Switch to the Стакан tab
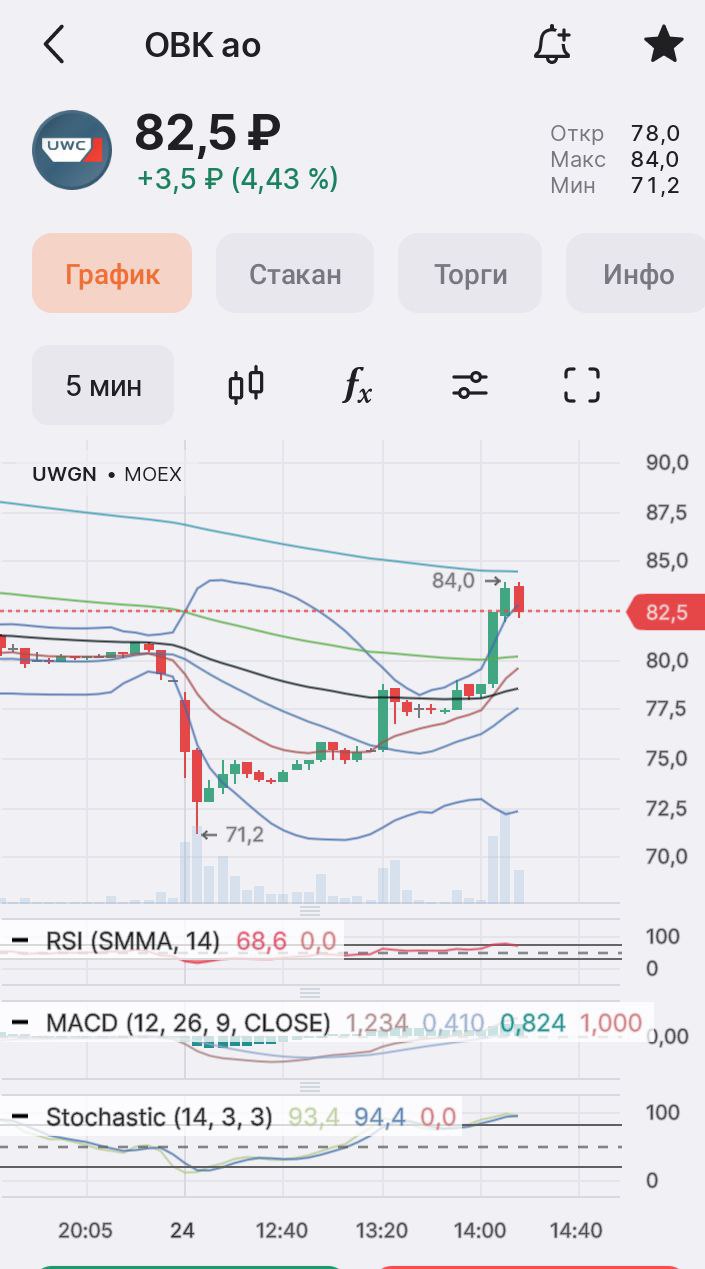 [295, 274]
